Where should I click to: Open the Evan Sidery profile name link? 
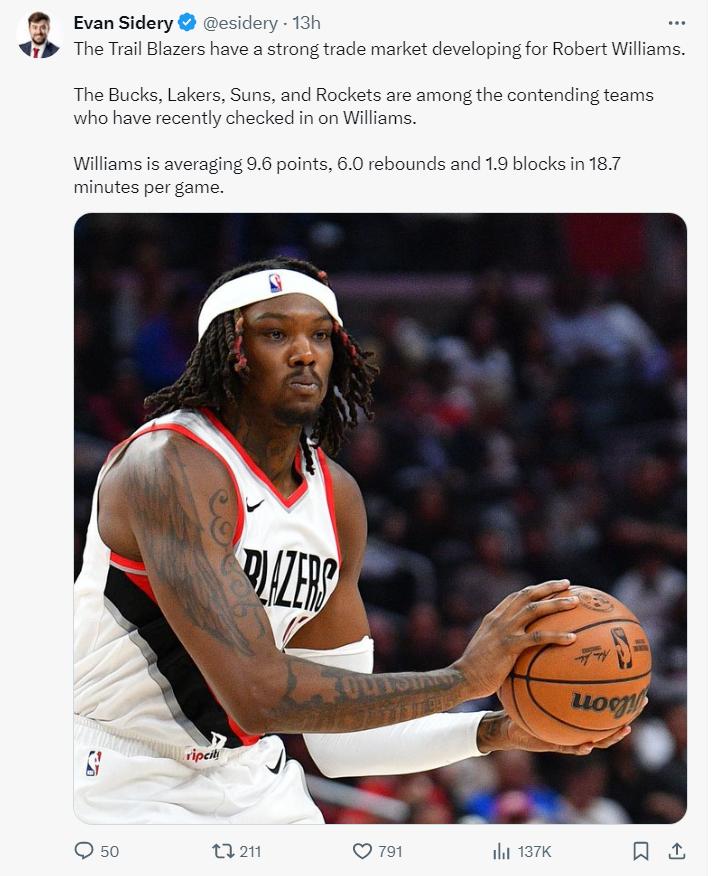pos(123,23)
